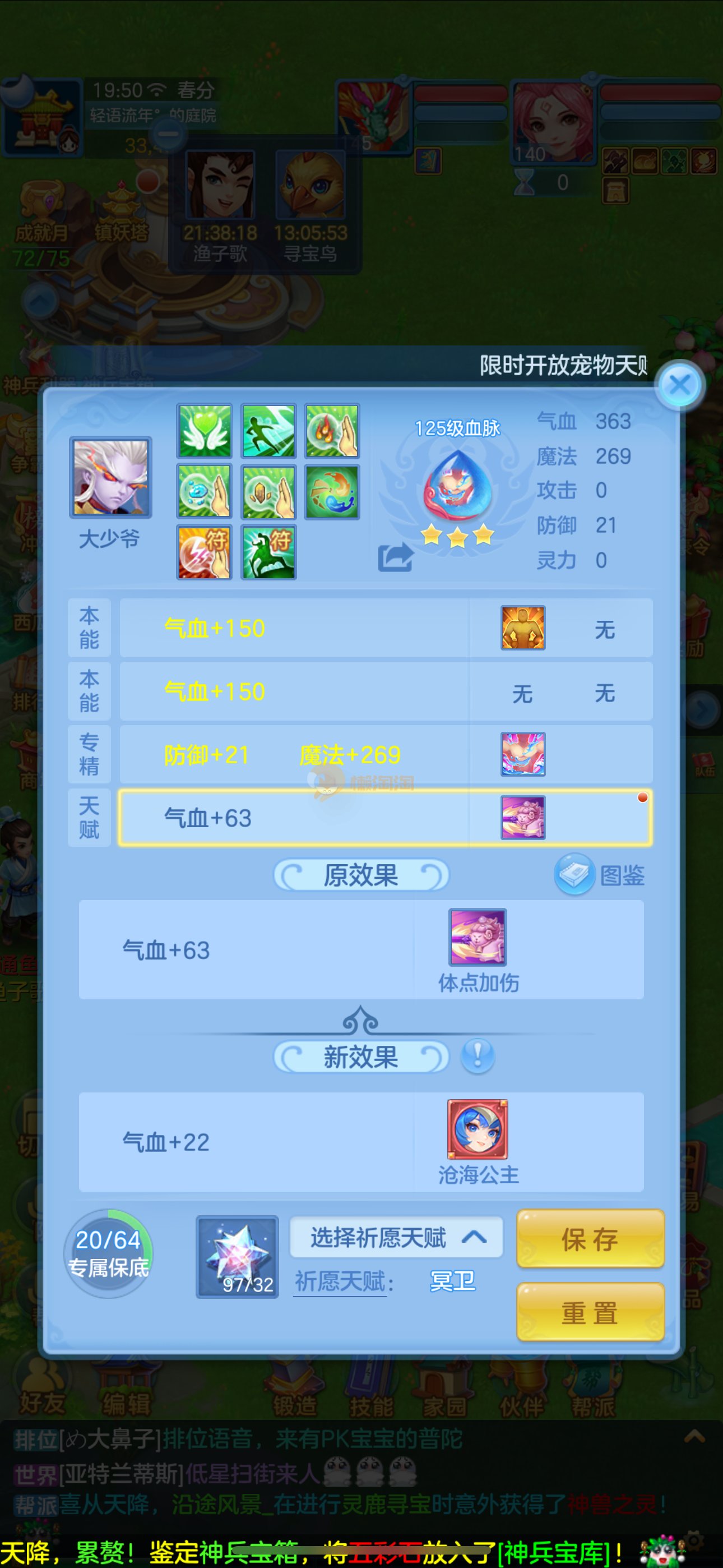Screen dimensions: 723x1568
Task: Select the 专精 row 防御+21 魔法+269
Action: pyautogui.click(x=384, y=754)
